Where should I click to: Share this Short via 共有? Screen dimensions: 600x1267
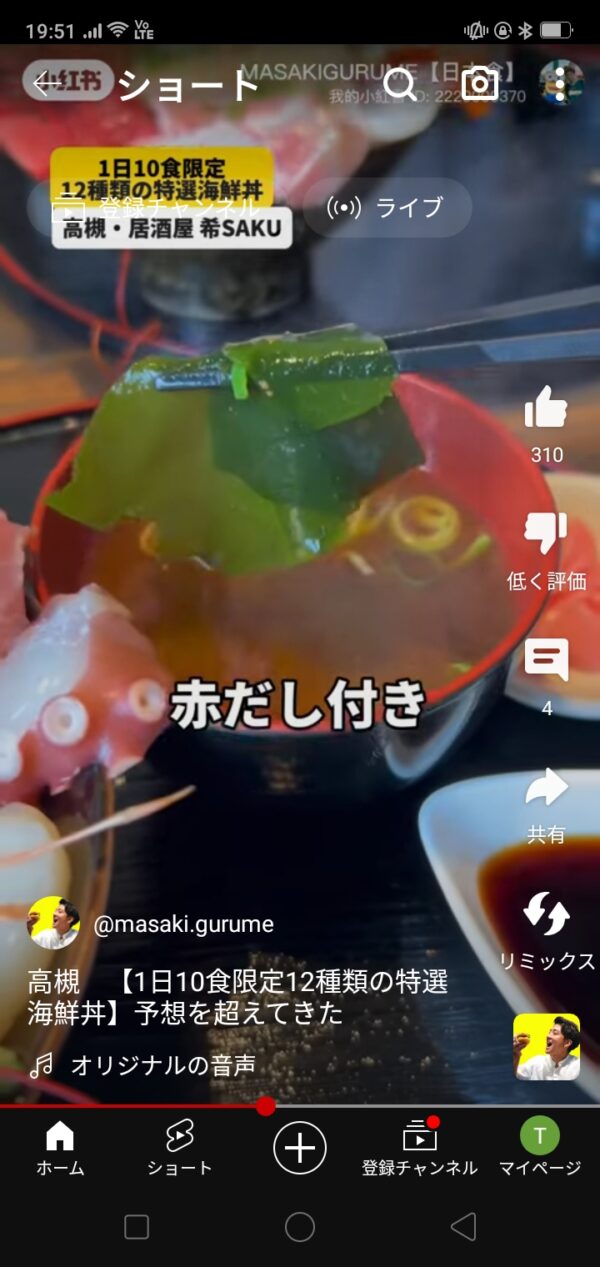(x=546, y=788)
